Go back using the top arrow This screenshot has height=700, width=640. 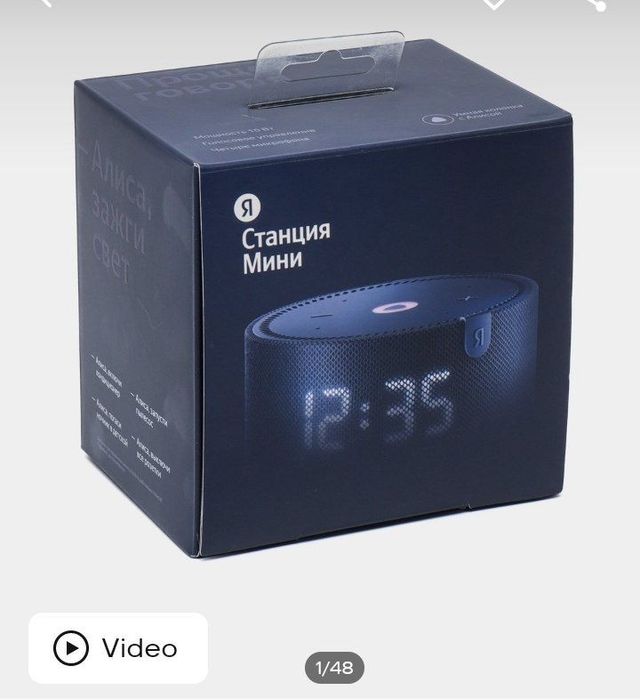coord(40,3)
